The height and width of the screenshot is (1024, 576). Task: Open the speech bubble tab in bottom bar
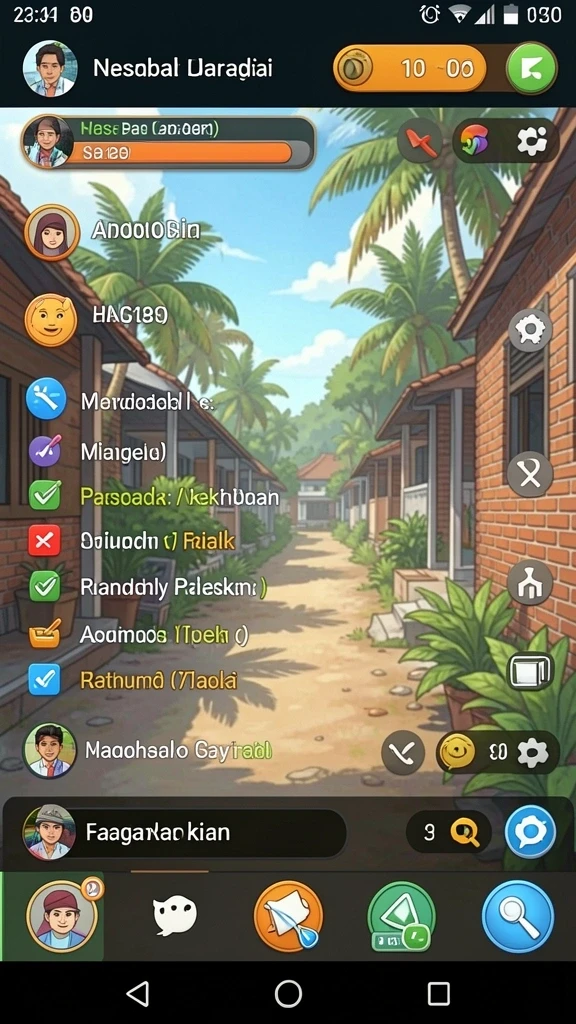click(x=174, y=915)
